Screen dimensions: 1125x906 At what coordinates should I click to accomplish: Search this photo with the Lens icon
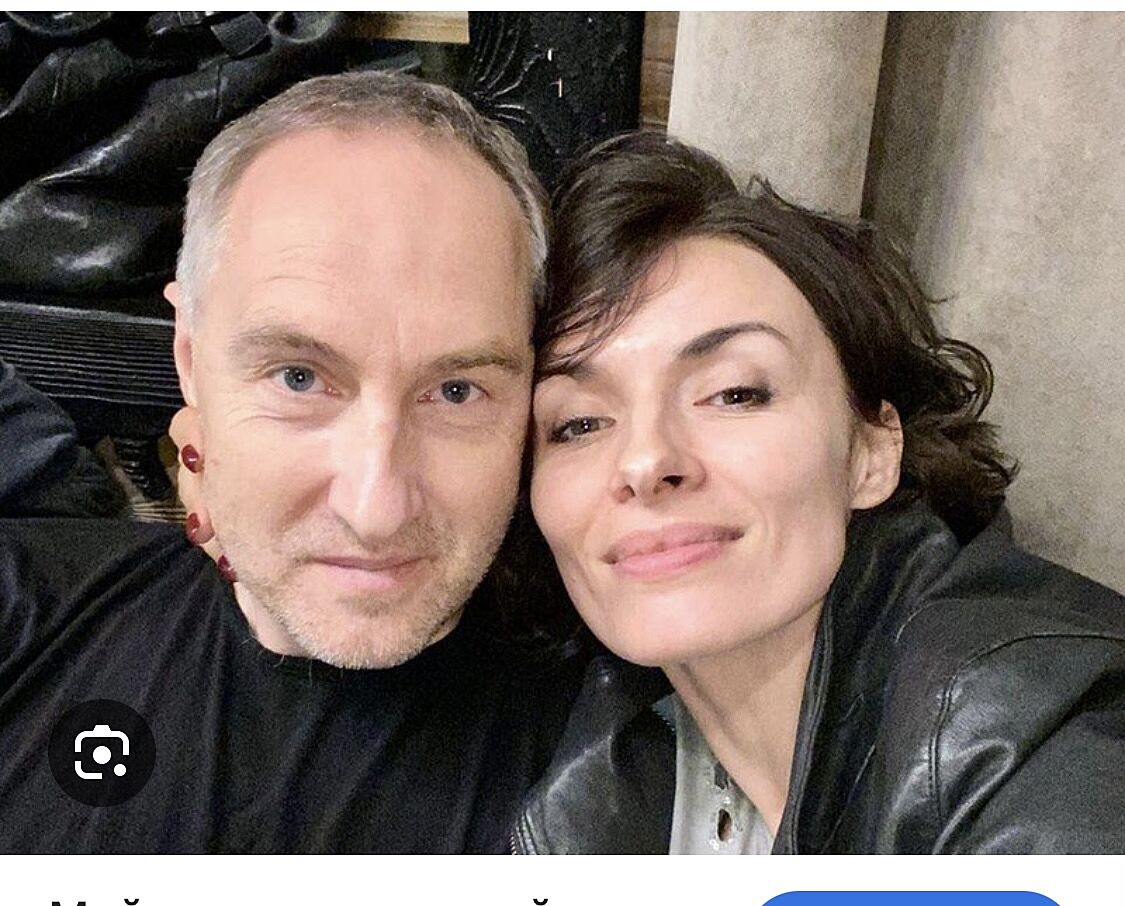click(x=101, y=752)
